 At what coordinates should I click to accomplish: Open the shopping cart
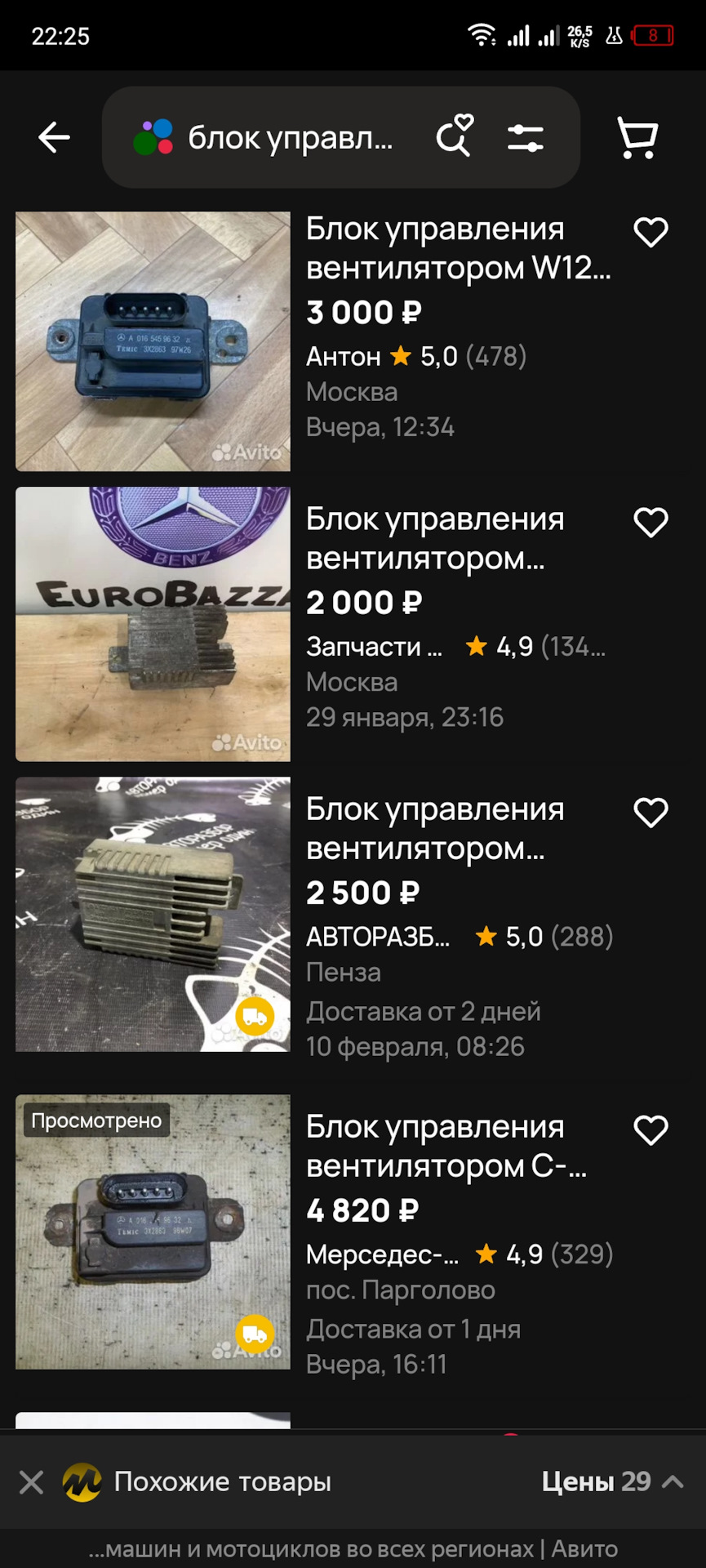click(x=637, y=137)
